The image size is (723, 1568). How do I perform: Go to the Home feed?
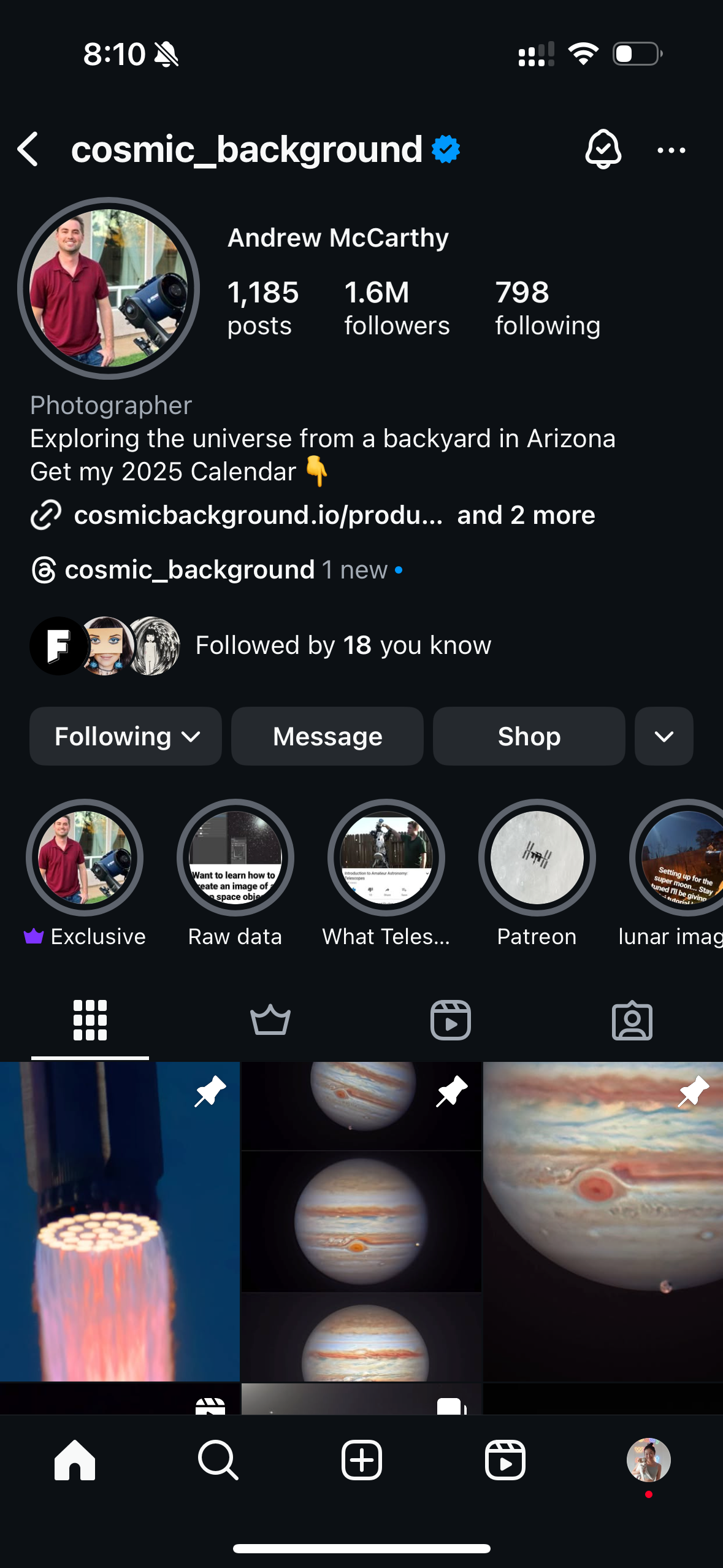point(75,1460)
